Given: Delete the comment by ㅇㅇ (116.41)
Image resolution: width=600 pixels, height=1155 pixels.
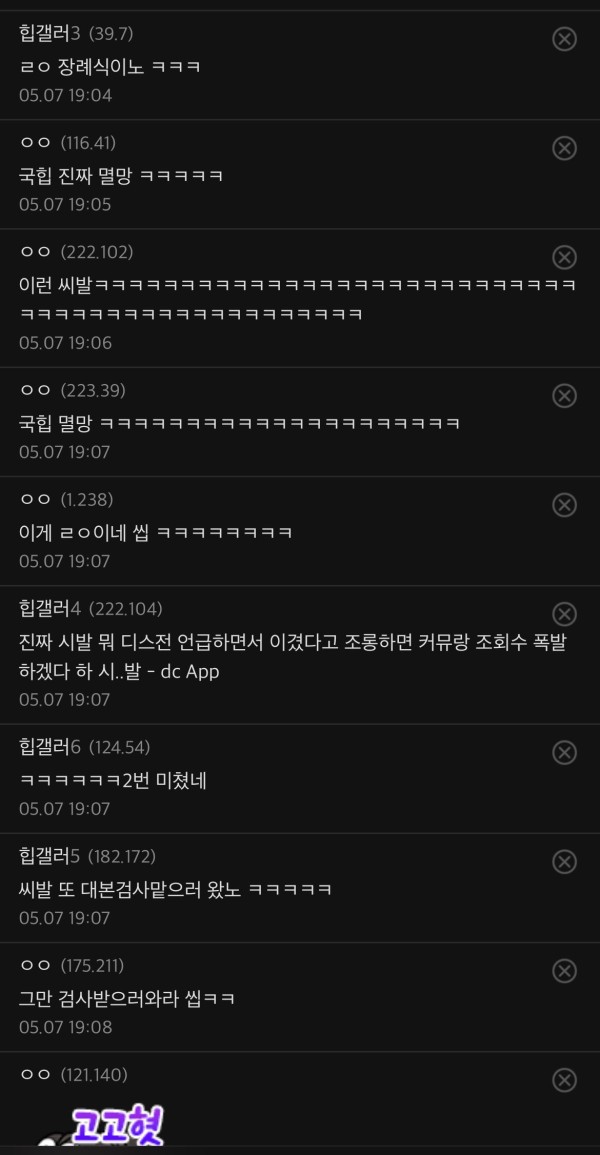Looking at the screenshot, I should (x=564, y=148).
